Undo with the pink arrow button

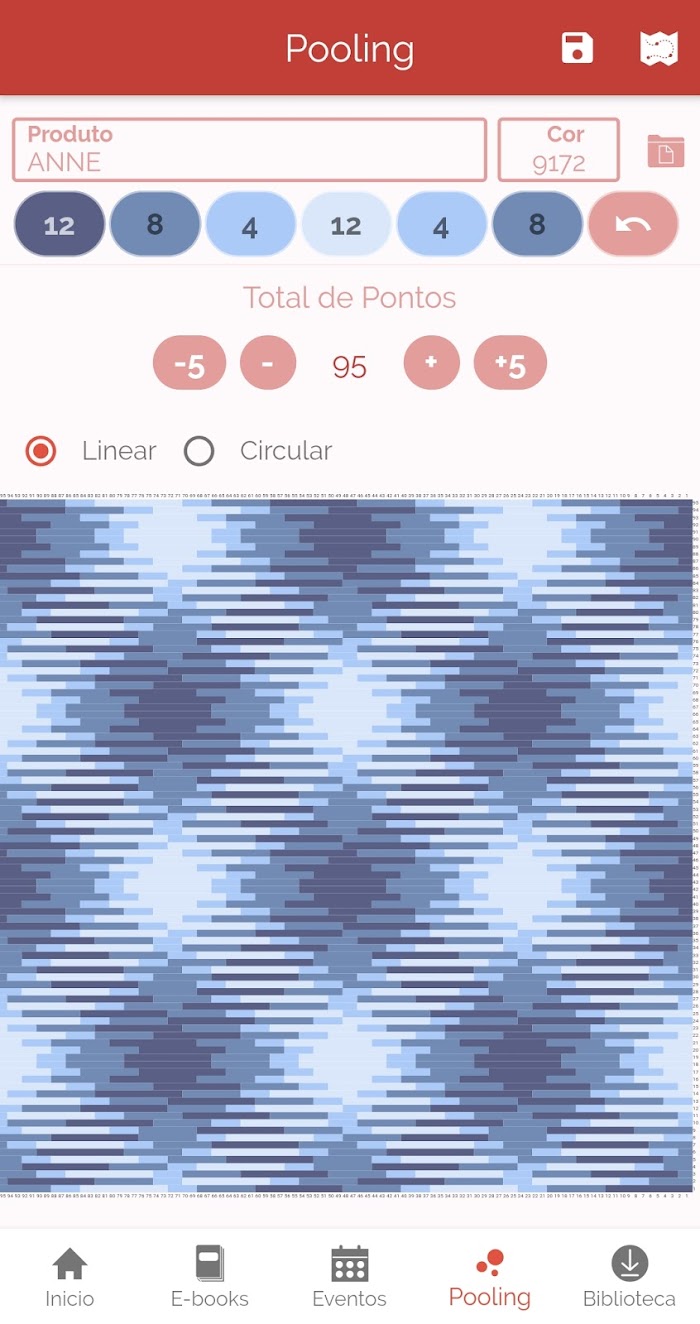click(633, 224)
